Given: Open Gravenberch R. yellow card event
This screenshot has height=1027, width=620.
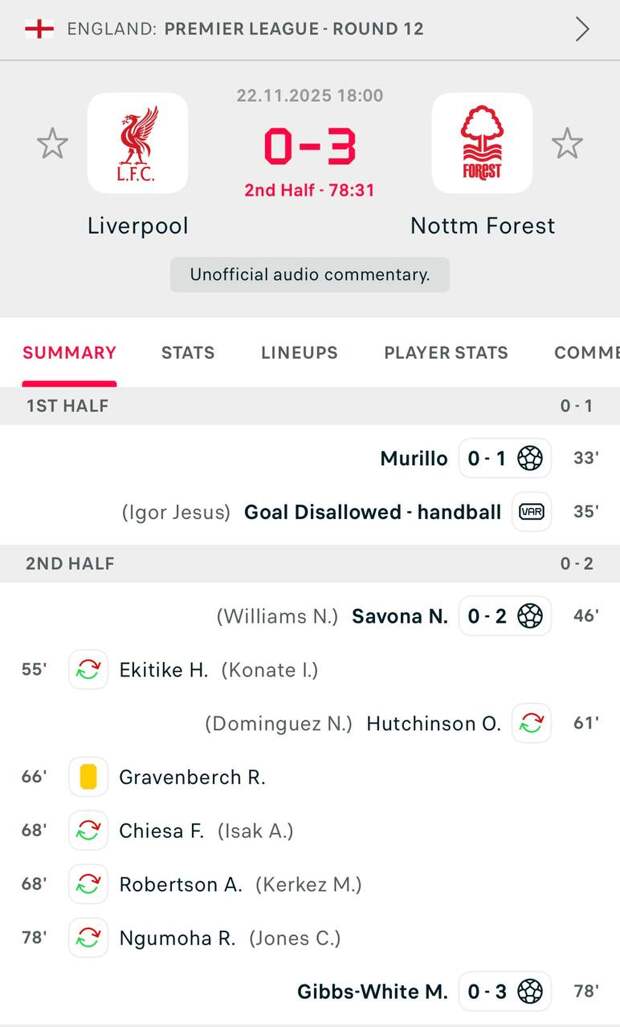Looking at the screenshot, I should coord(191,777).
